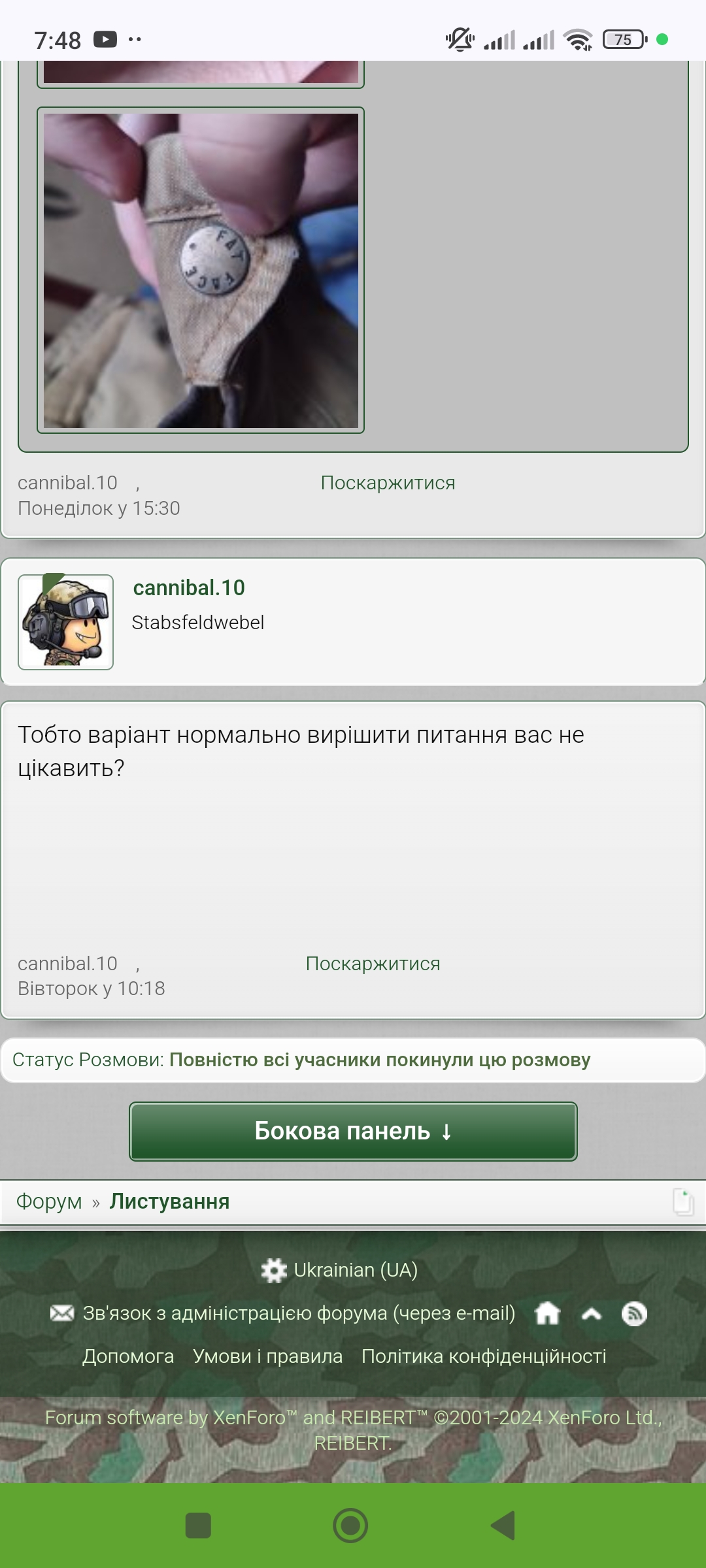Report the post from Вівторок у 10:18

pyautogui.click(x=373, y=964)
